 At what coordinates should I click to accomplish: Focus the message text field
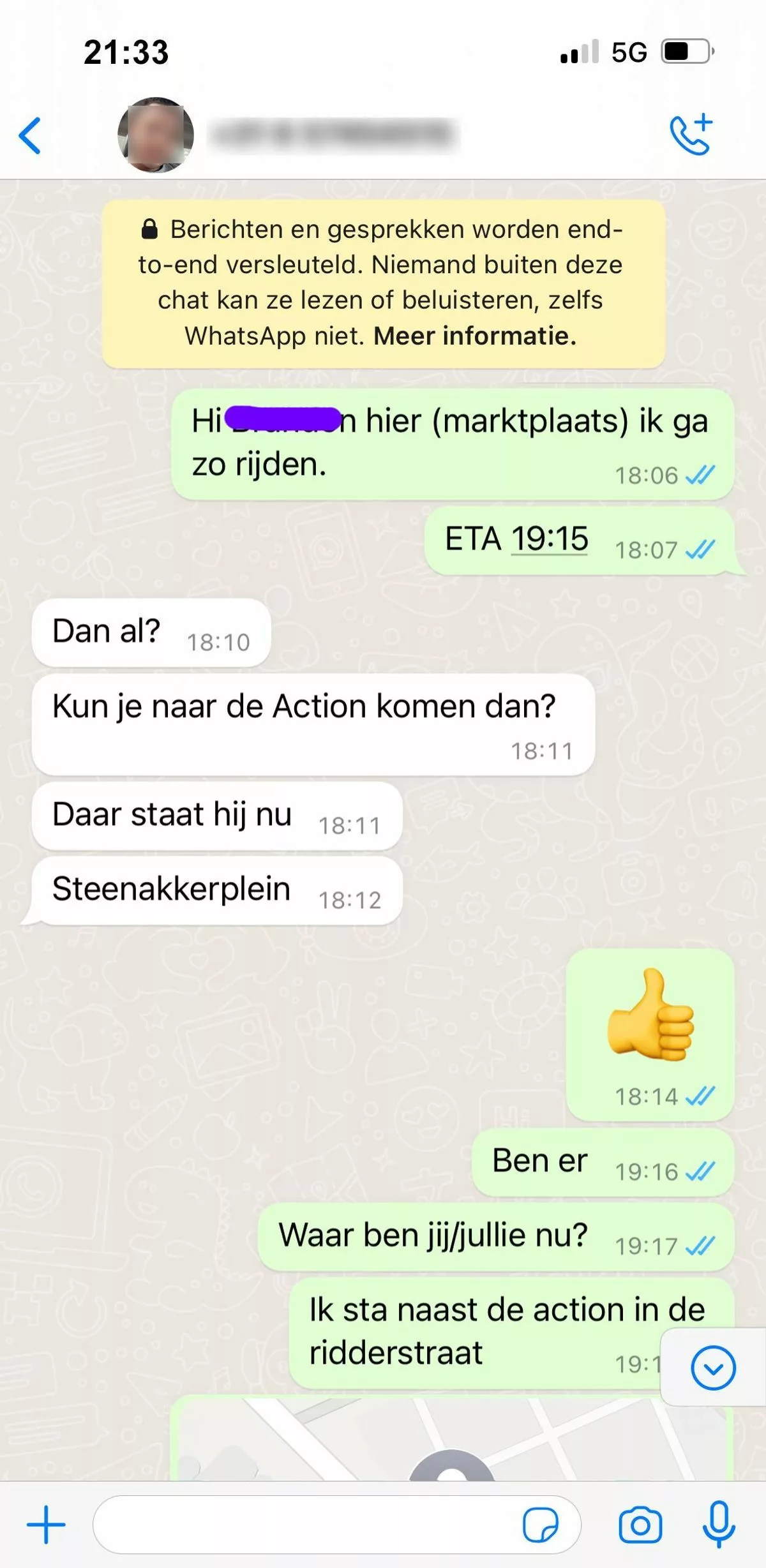(x=306, y=1525)
